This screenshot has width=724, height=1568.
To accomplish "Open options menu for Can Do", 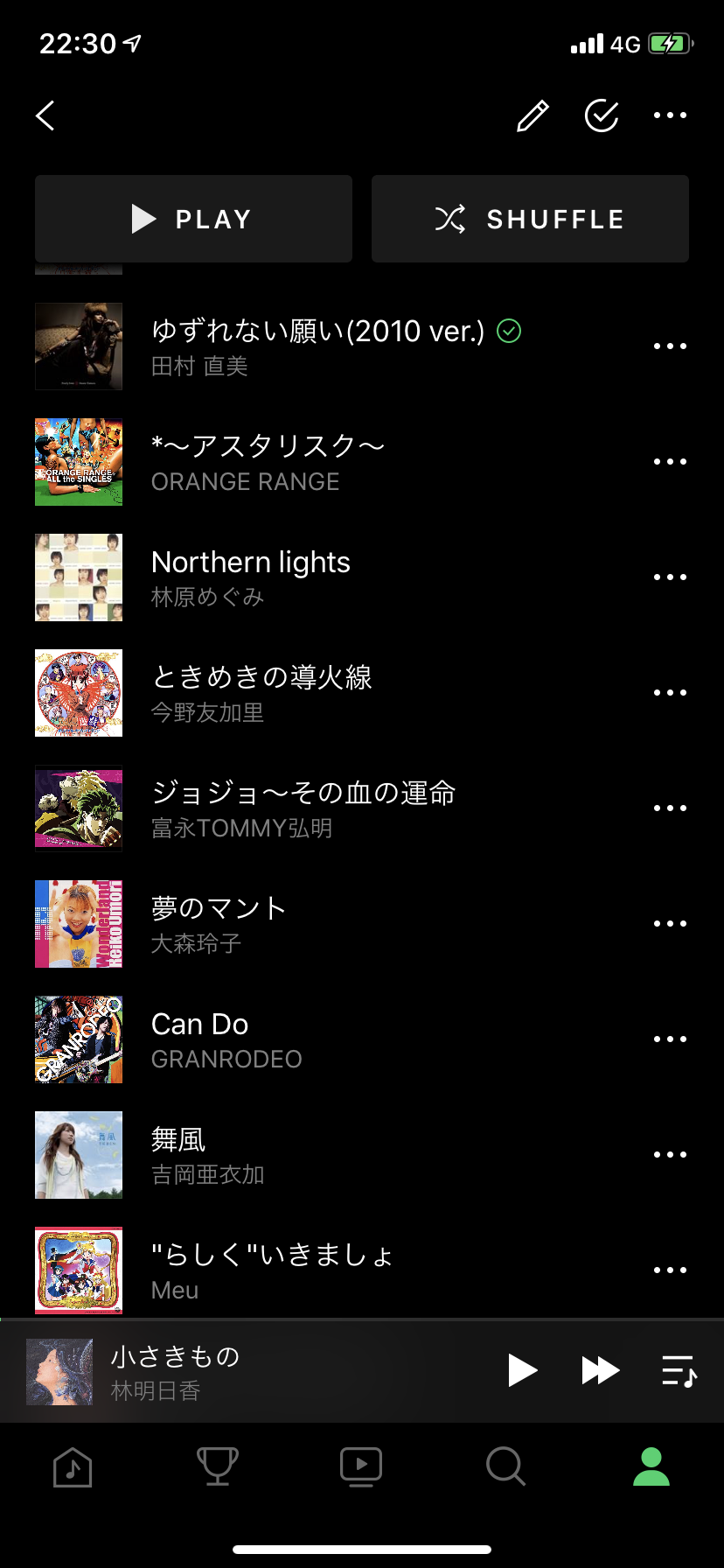I will tap(670, 1039).
